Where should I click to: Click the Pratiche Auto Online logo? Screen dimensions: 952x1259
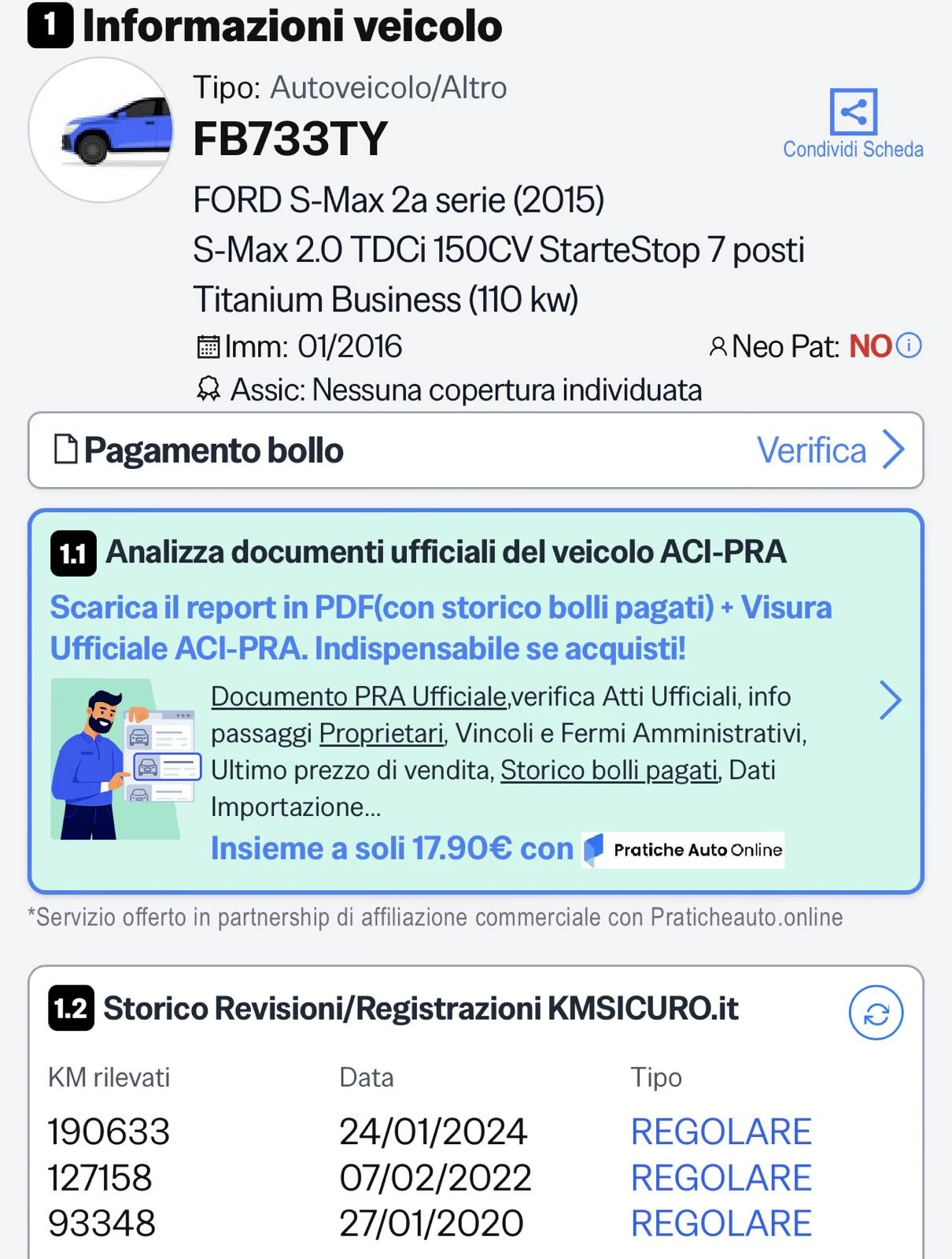681,850
